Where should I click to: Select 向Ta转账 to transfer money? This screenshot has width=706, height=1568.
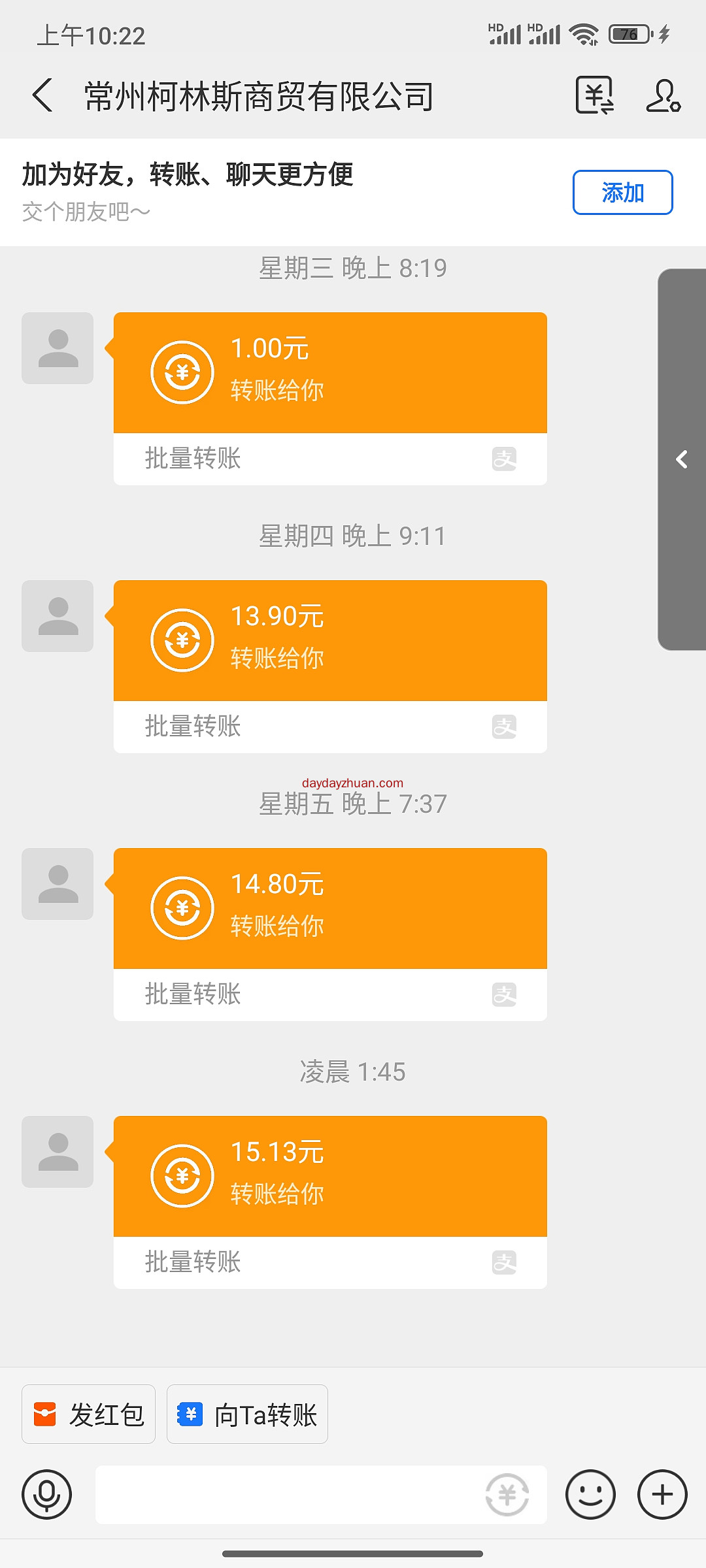(x=247, y=1415)
